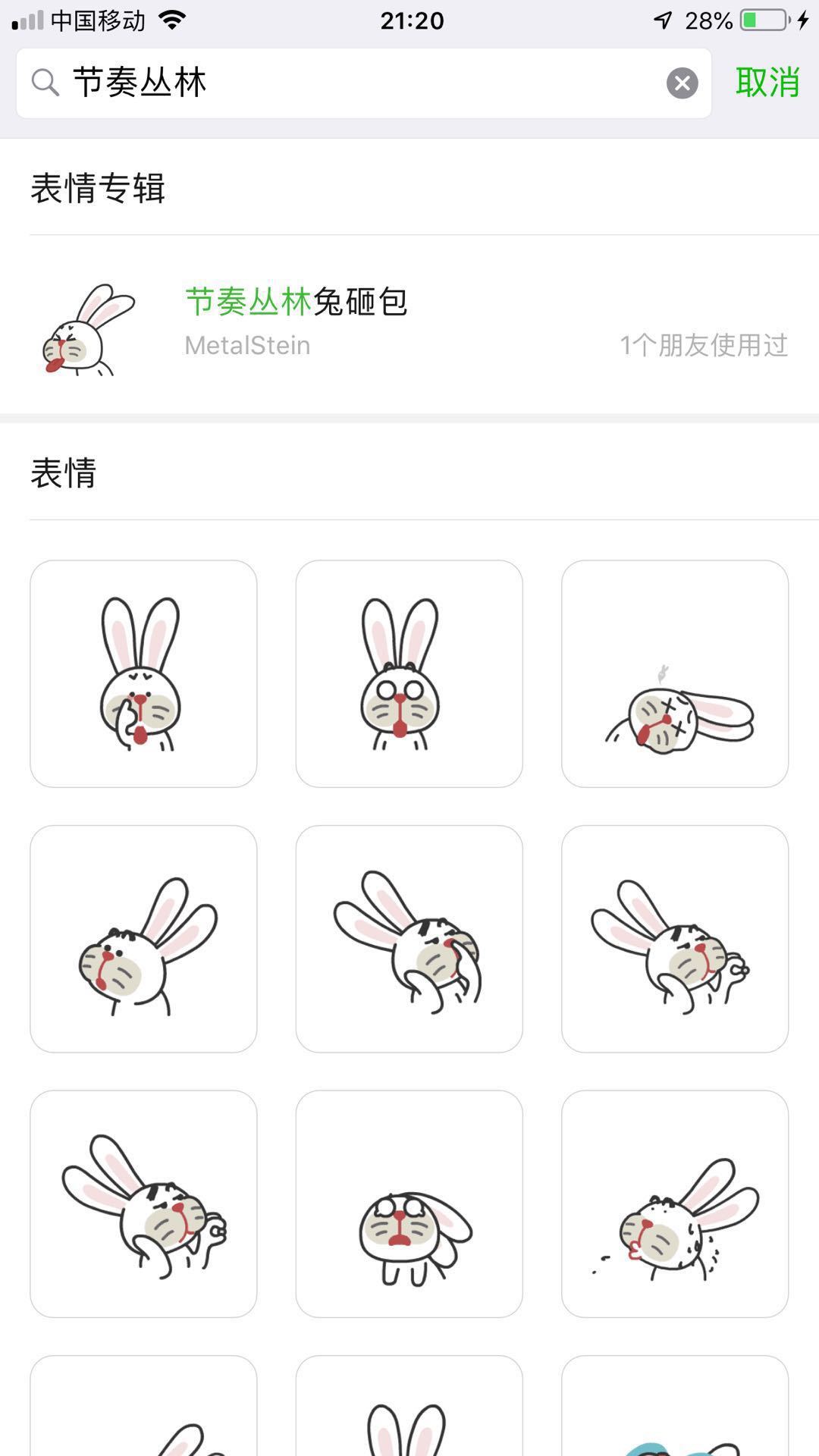Select the pouting rabbit facing left sticker

(x=144, y=938)
